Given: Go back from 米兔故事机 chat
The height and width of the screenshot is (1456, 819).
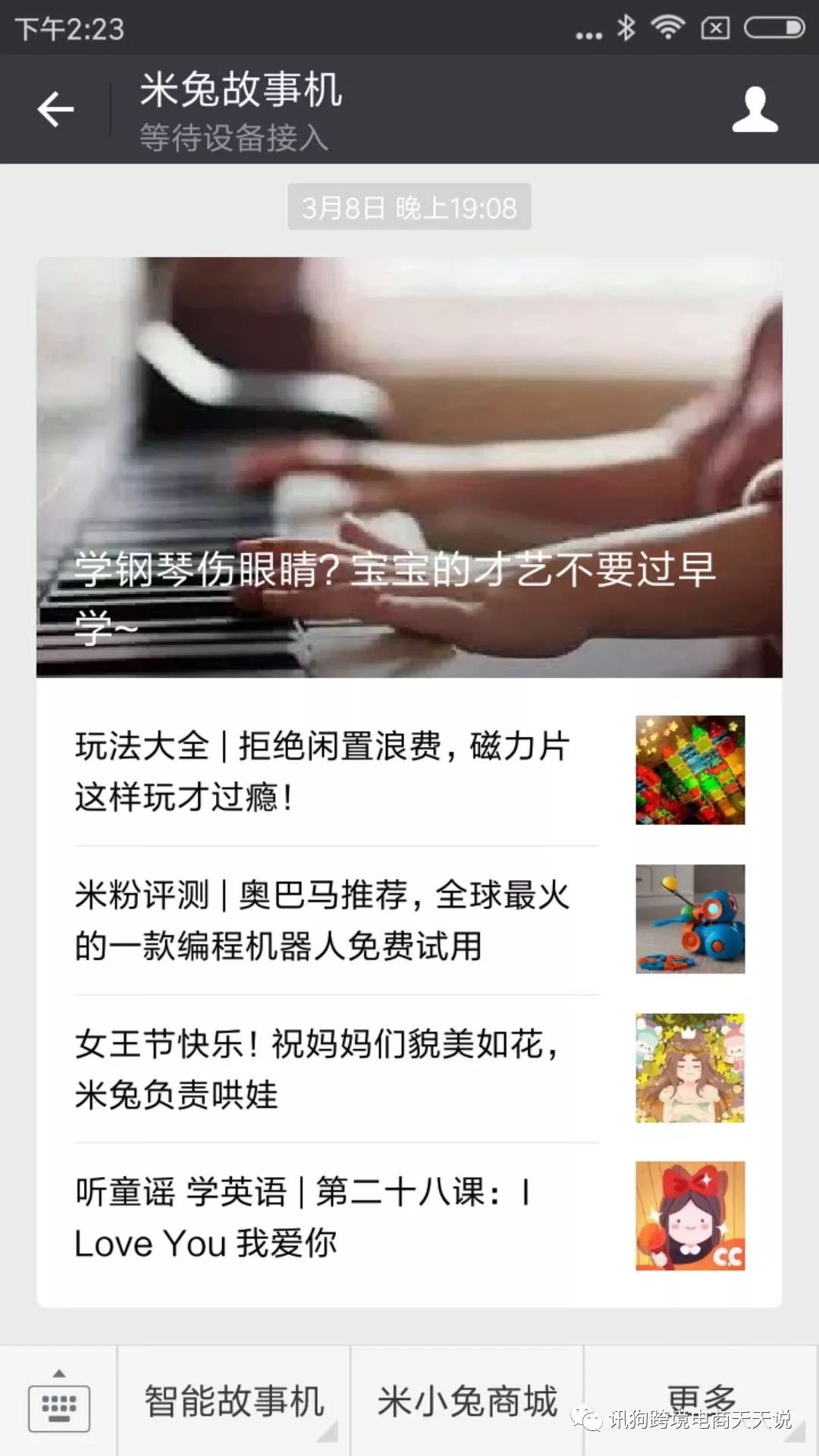Looking at the screenshot, I should coord(55,109).
